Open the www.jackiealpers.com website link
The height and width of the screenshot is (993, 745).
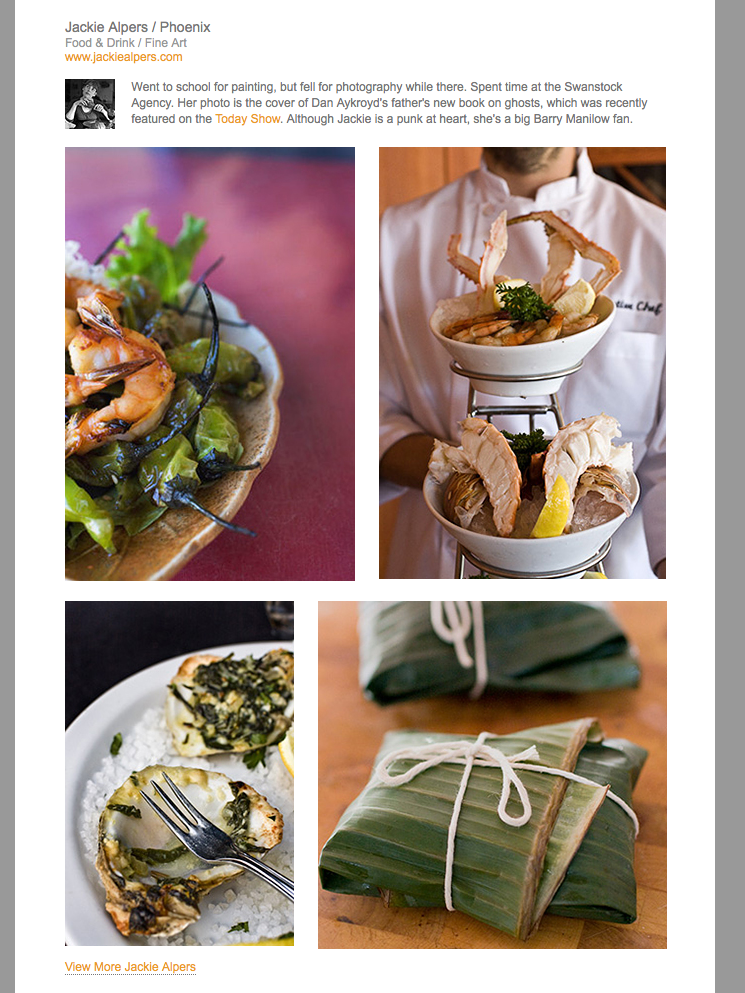pos(123,57)
